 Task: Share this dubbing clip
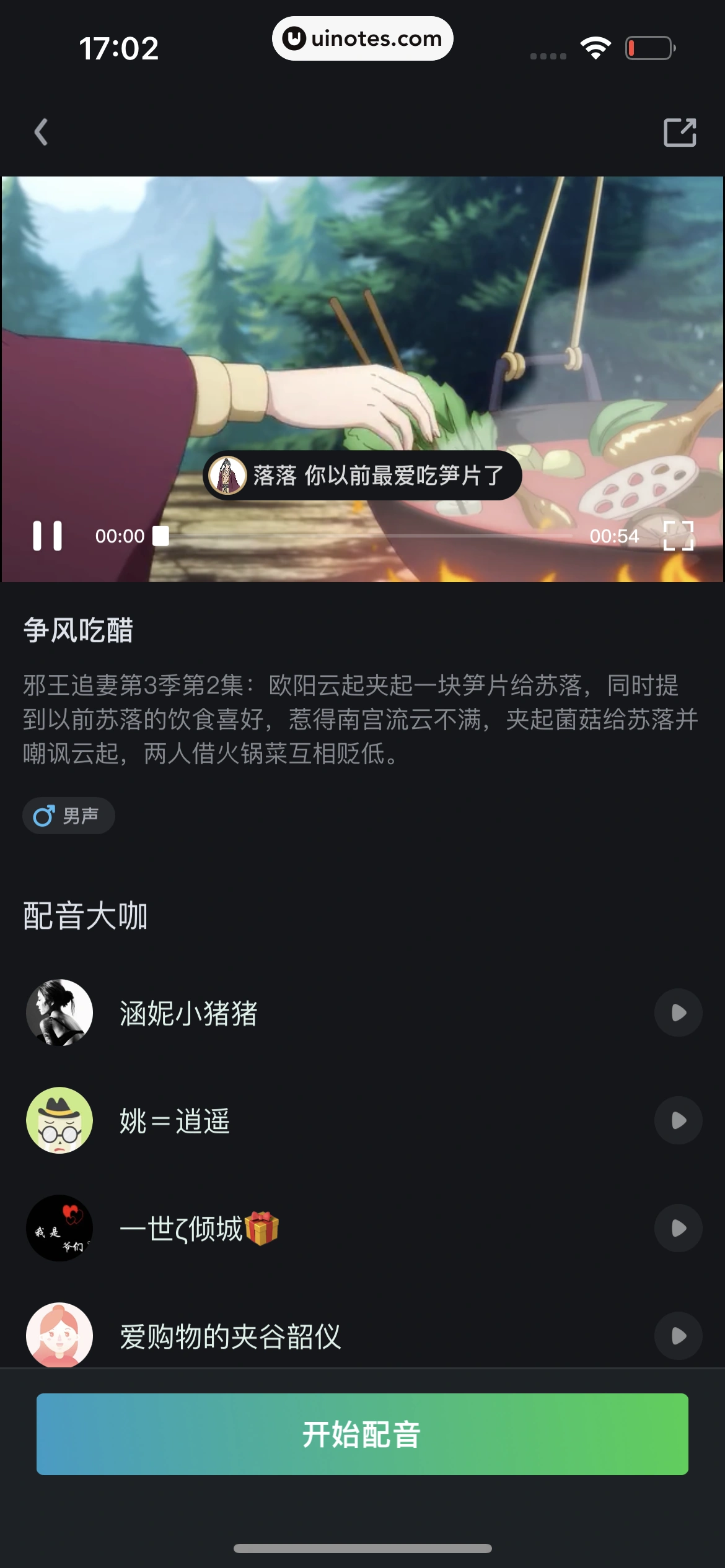[680, 132]
